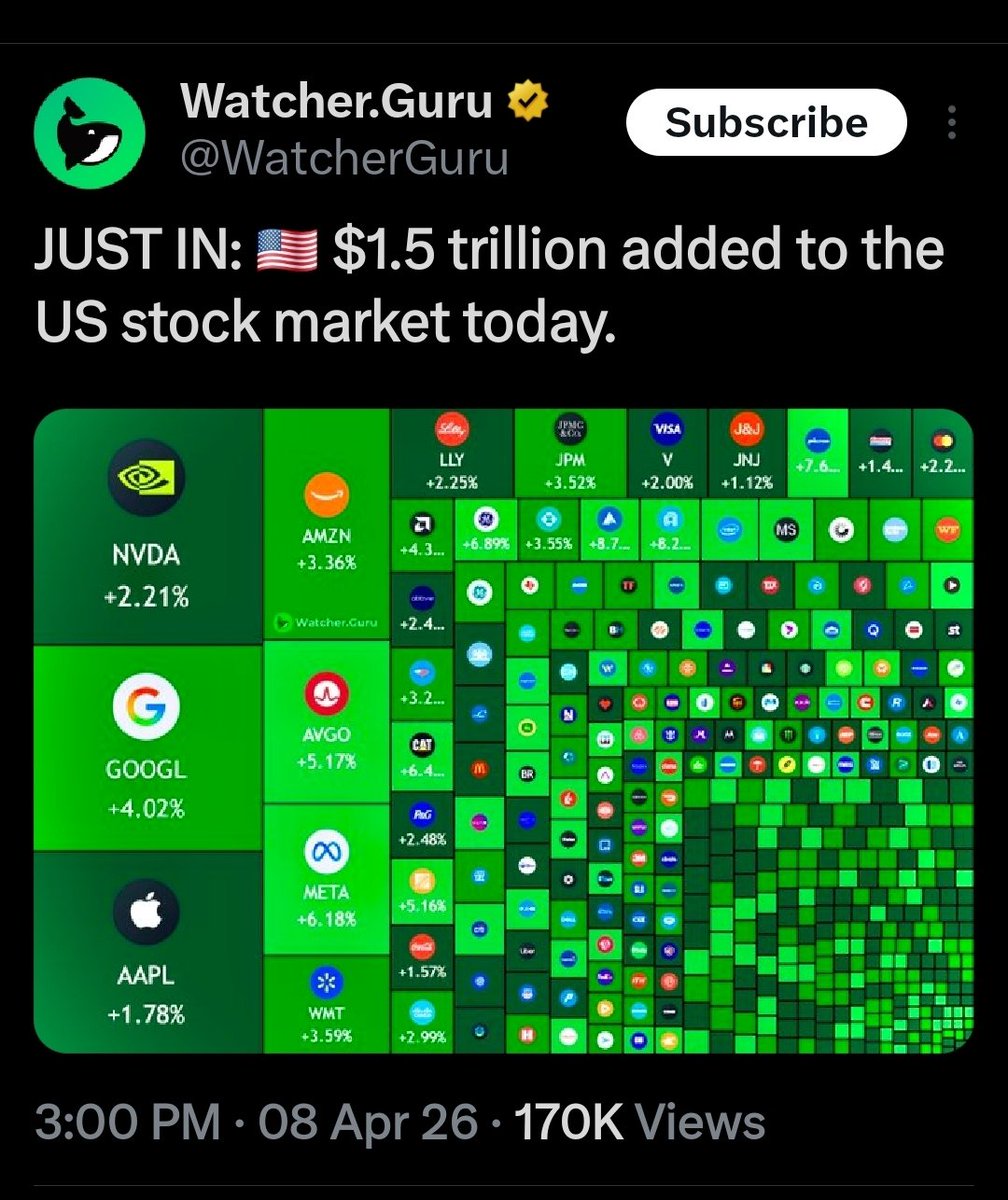This screenshot has height=1200, width=1008.
Task: Expand the stock market heatmap image
Action: point(504,732)
